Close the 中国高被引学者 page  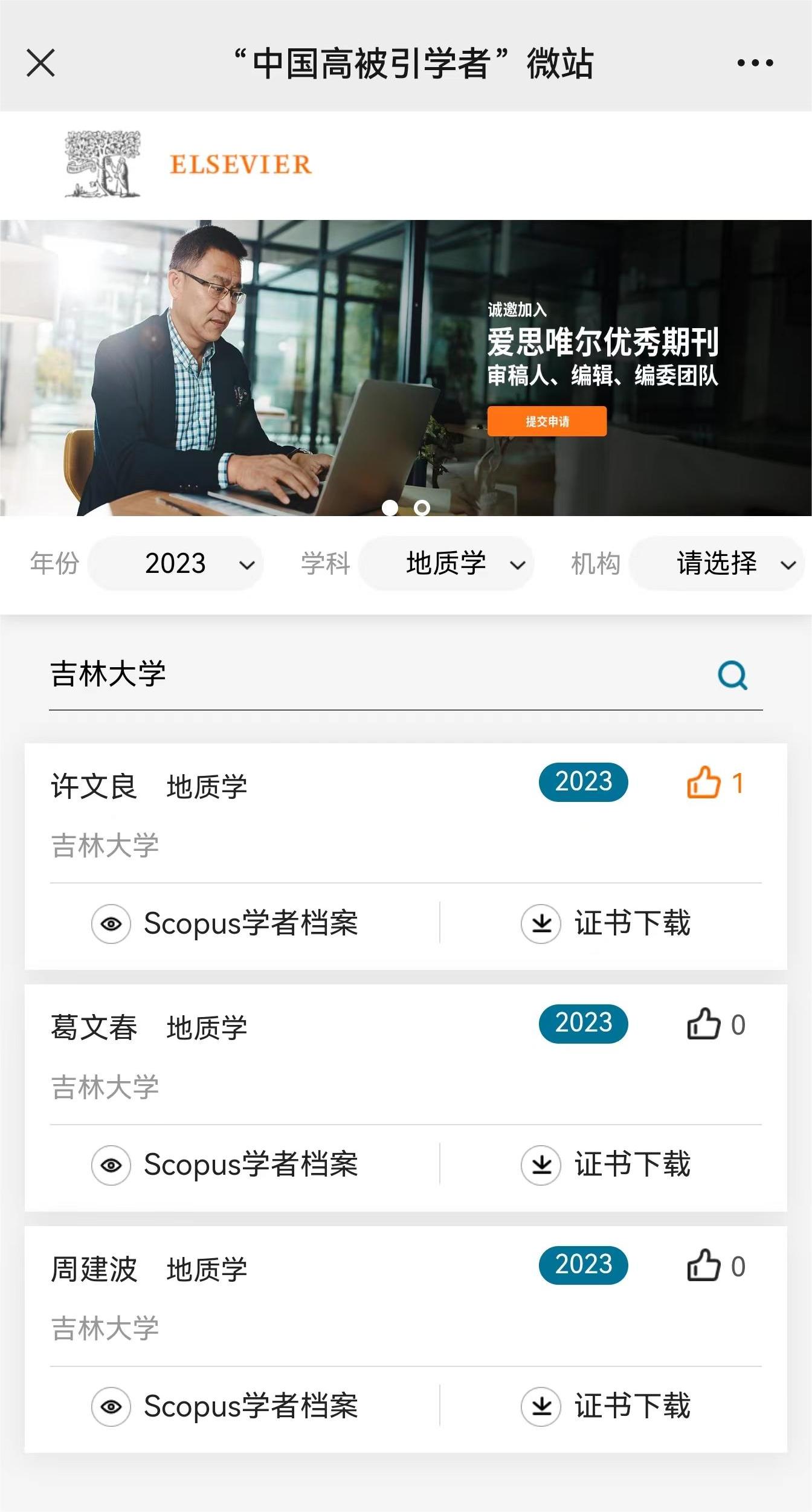tap(40, 63)
